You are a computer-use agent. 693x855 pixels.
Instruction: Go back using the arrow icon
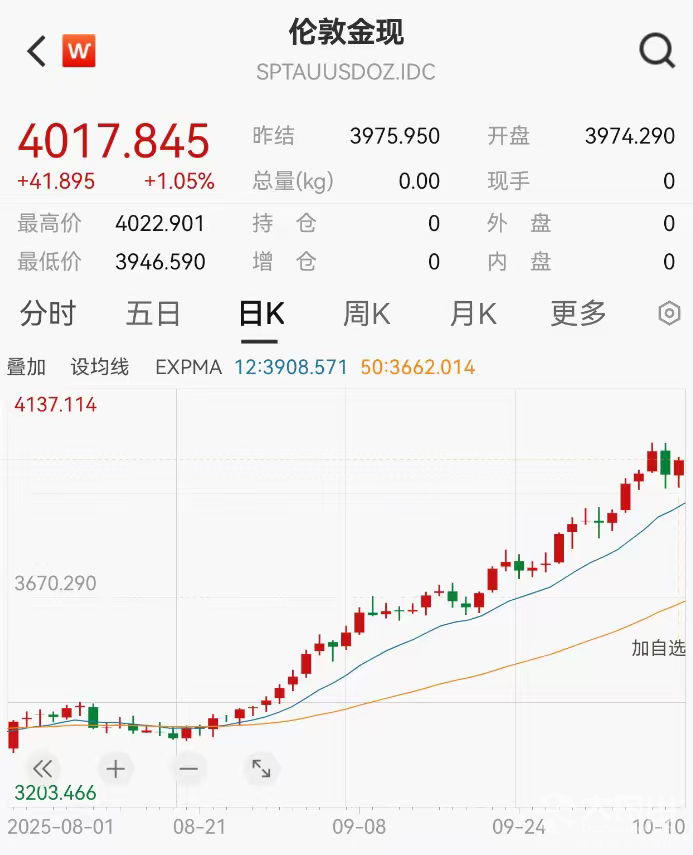point(37,51)
